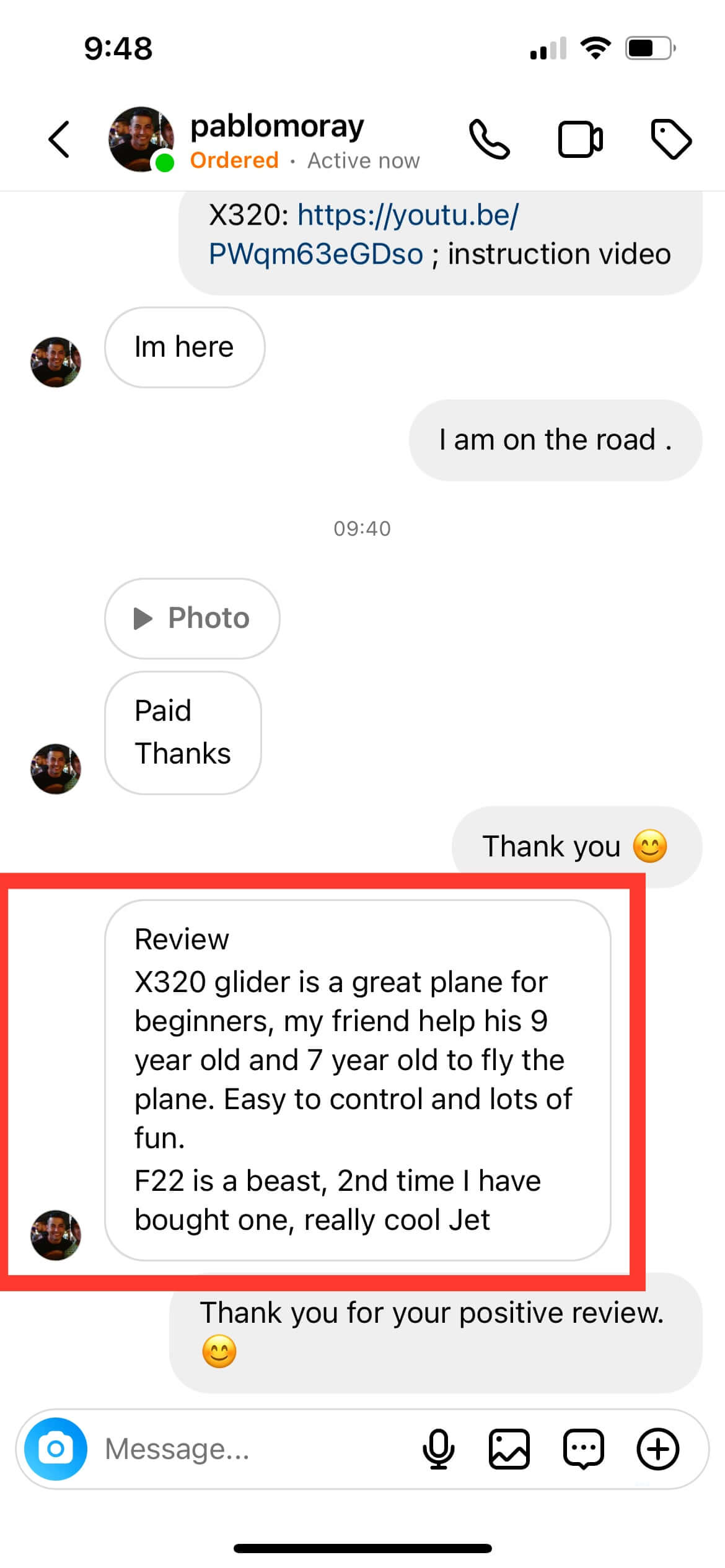The width and height of the screenshot is (725, 1568).
Task: View the Photo message from pablomoray
Action: point(192,618)
